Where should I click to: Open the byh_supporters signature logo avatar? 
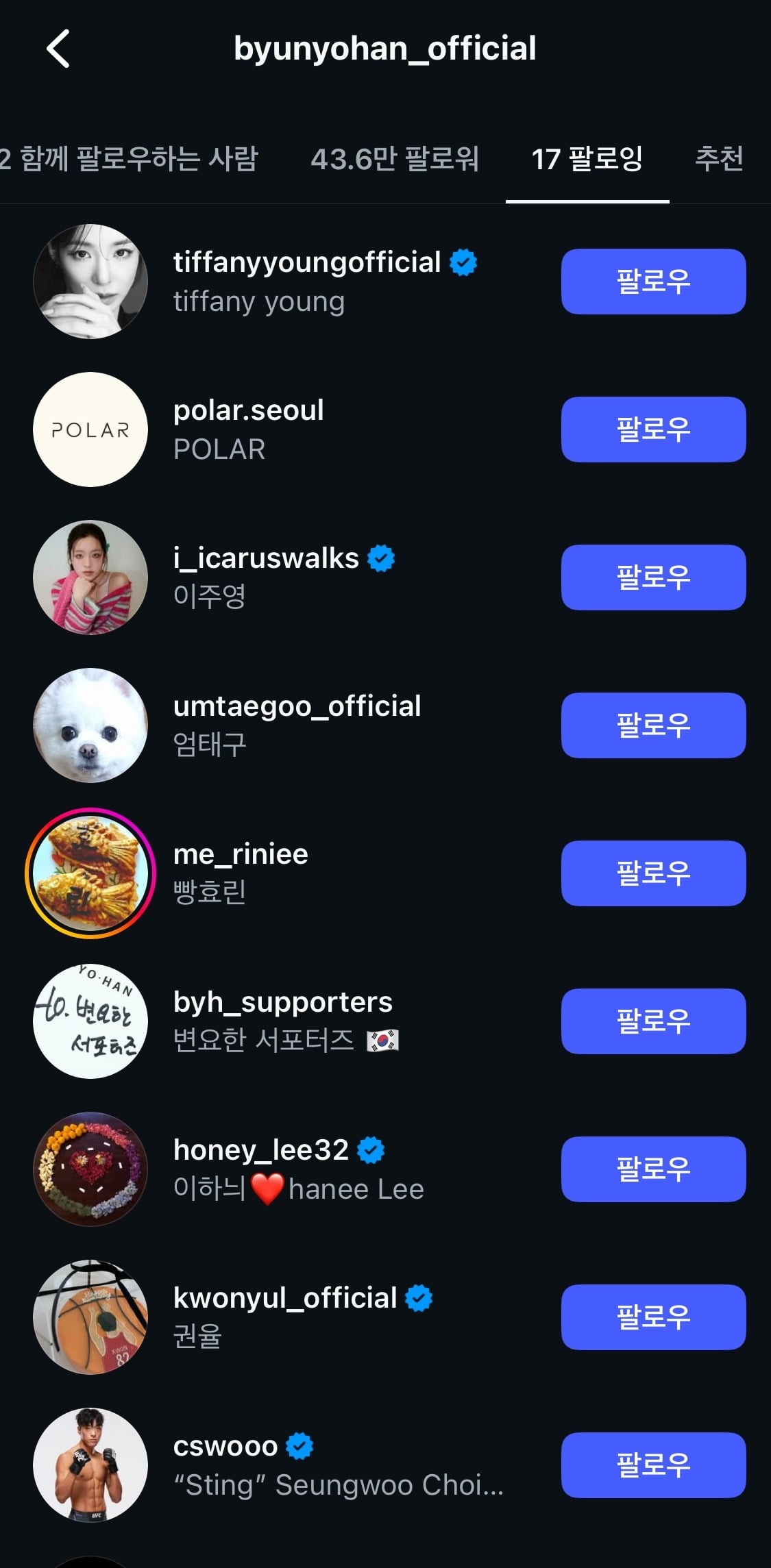pyautogui.click(x=89, y=1021)
